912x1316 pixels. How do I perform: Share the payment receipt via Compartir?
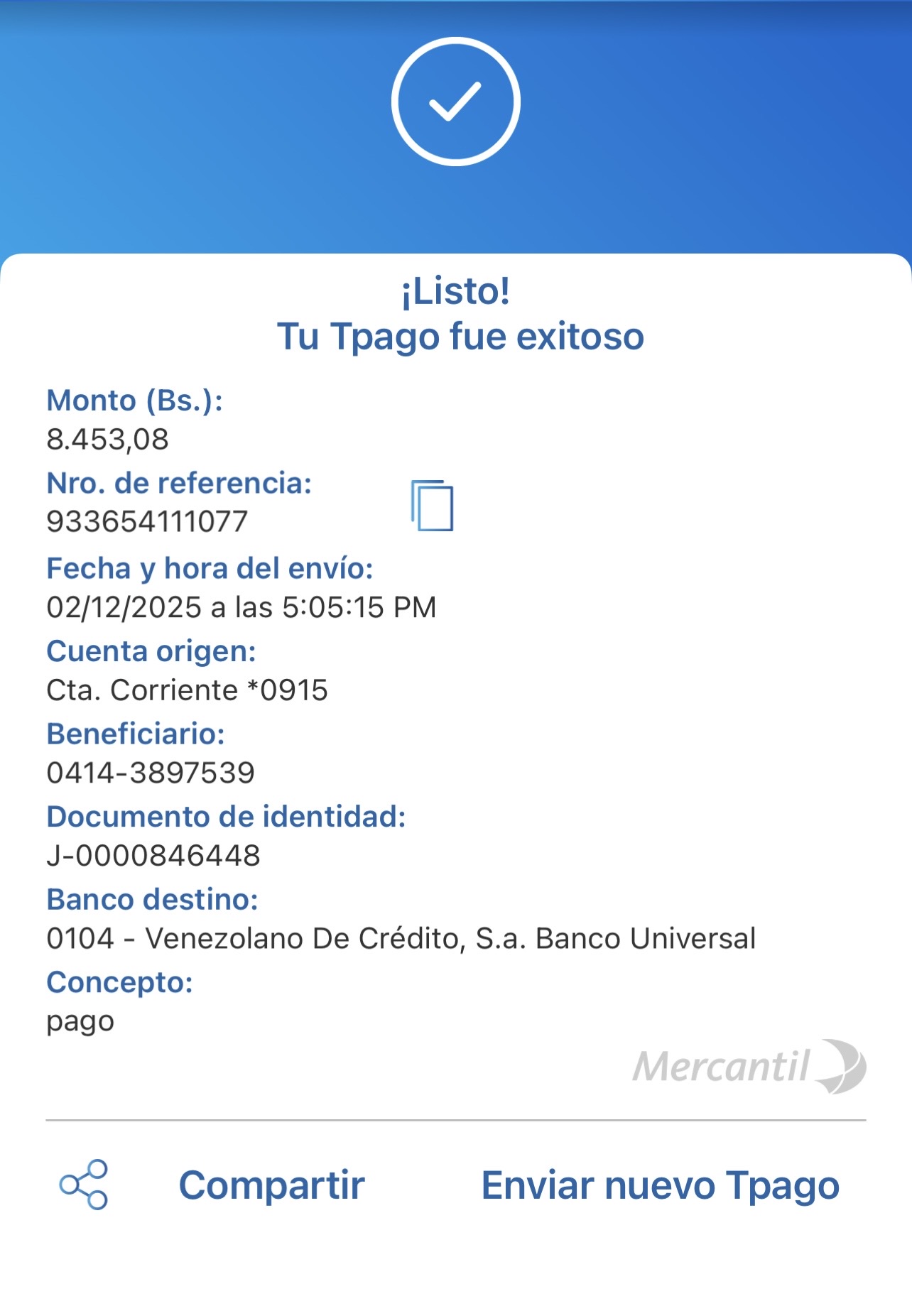click(x=271, y=1185)
